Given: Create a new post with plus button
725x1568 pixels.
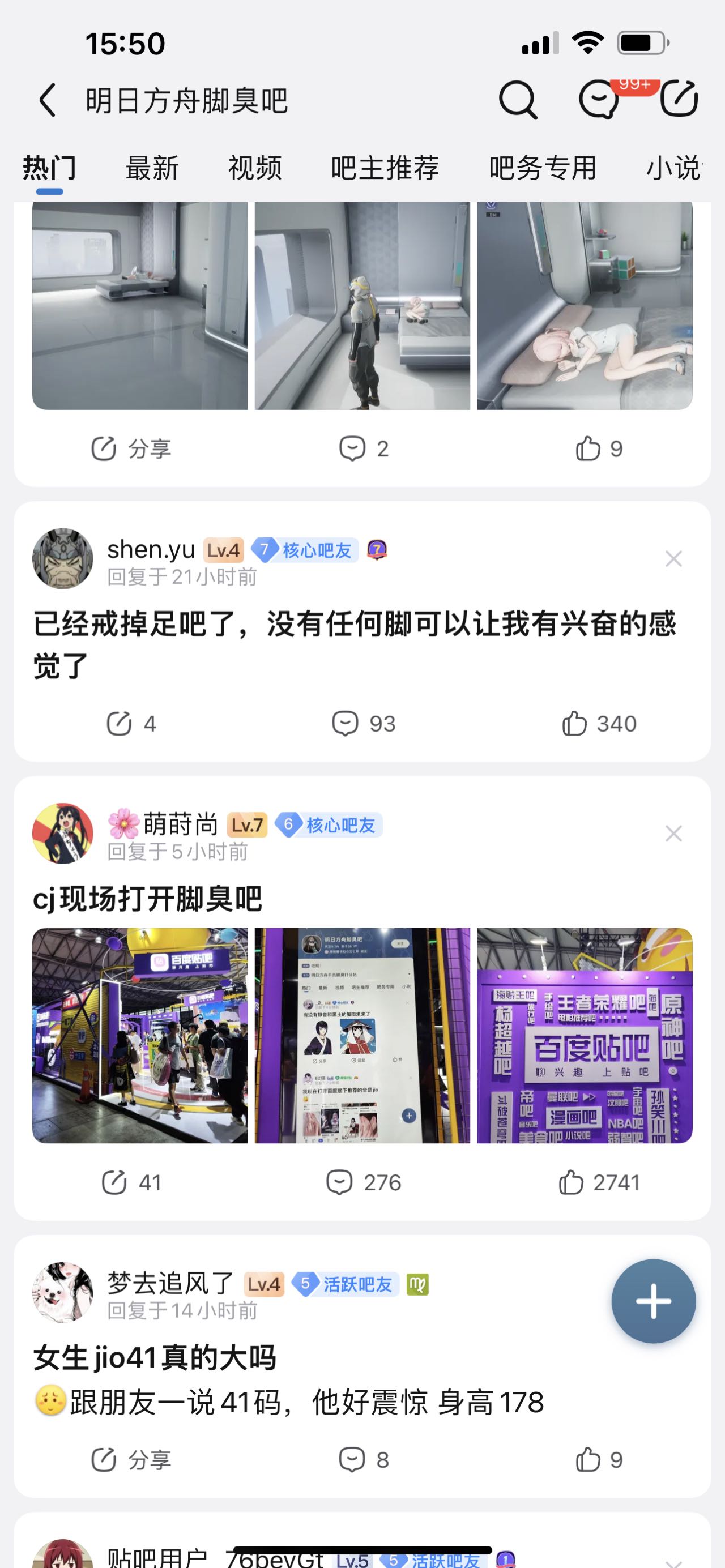Looking at the screenshot, I should pyautogui.click(x=653, y=1301).
